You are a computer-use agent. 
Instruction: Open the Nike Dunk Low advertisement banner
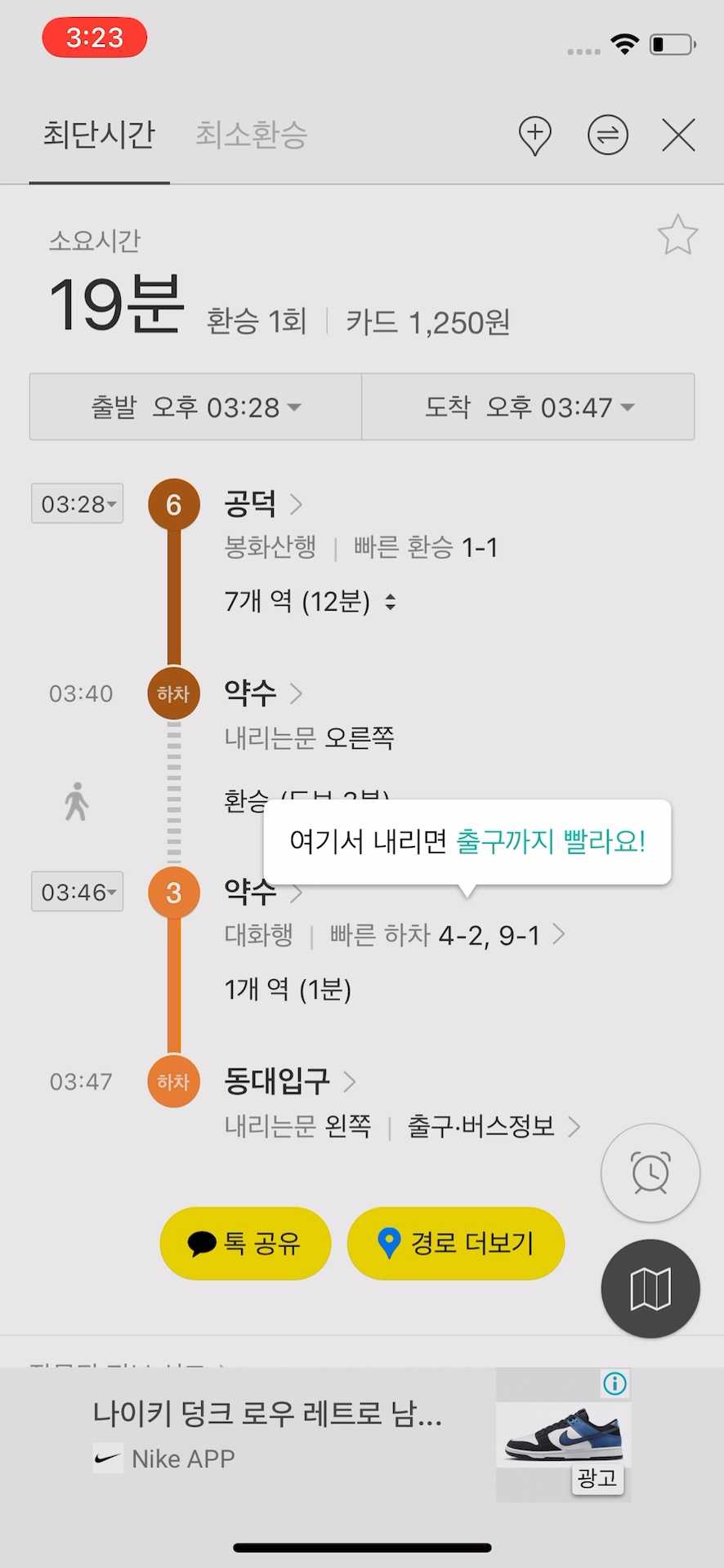pos(270,1417)
